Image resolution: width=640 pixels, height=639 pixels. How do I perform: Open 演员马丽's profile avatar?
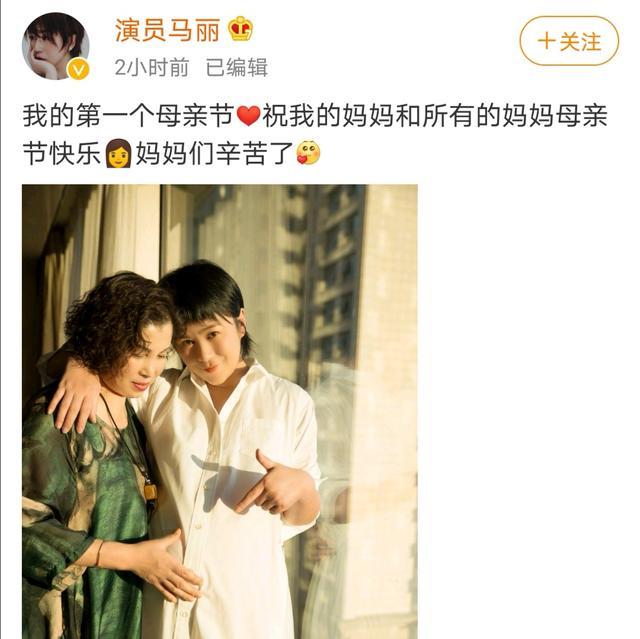pyautogui.click(x=55, y=45)
